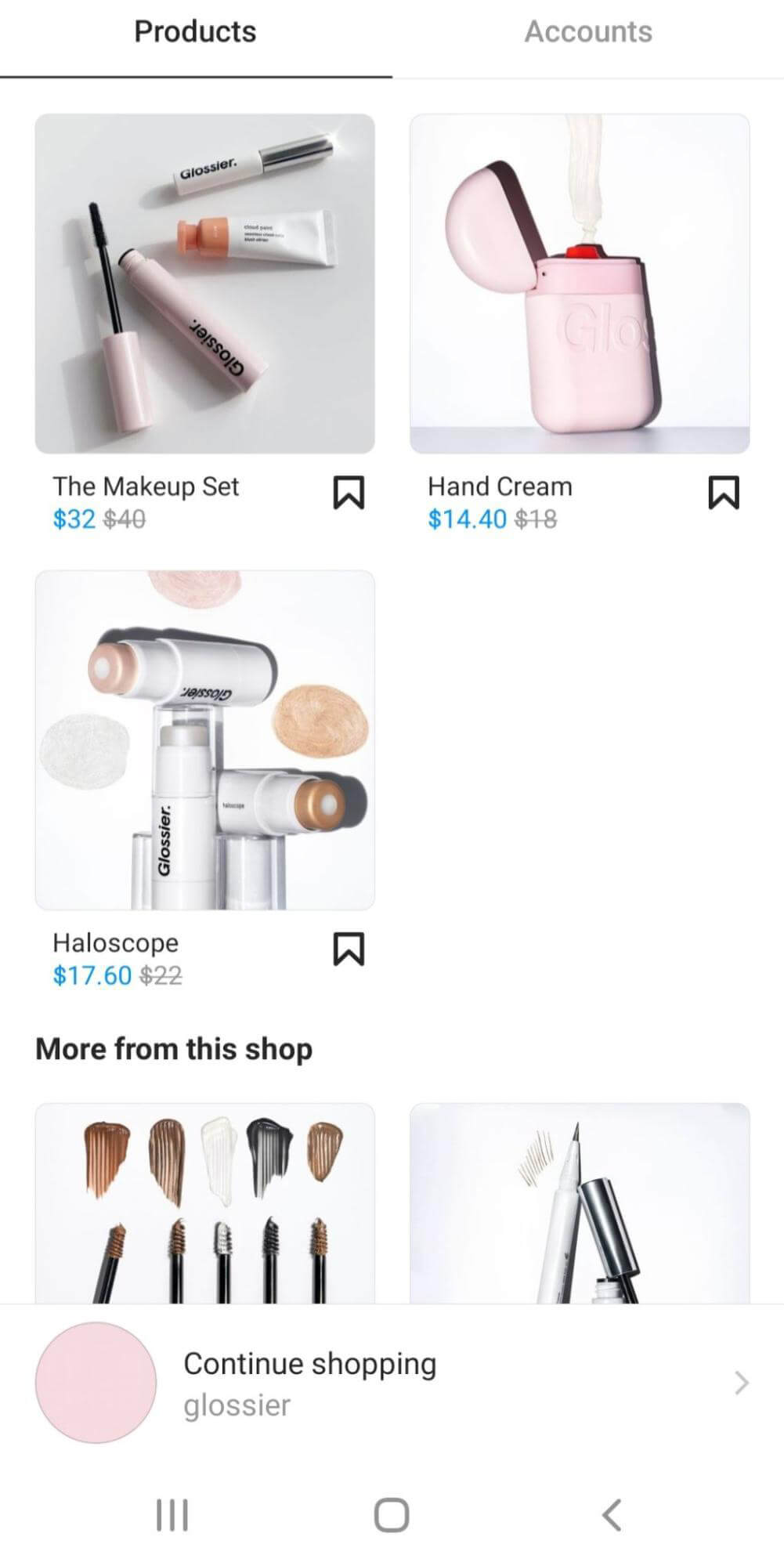Switch to the Accounts tab
The image size is (784, 1566).
[x=589, y=31]
